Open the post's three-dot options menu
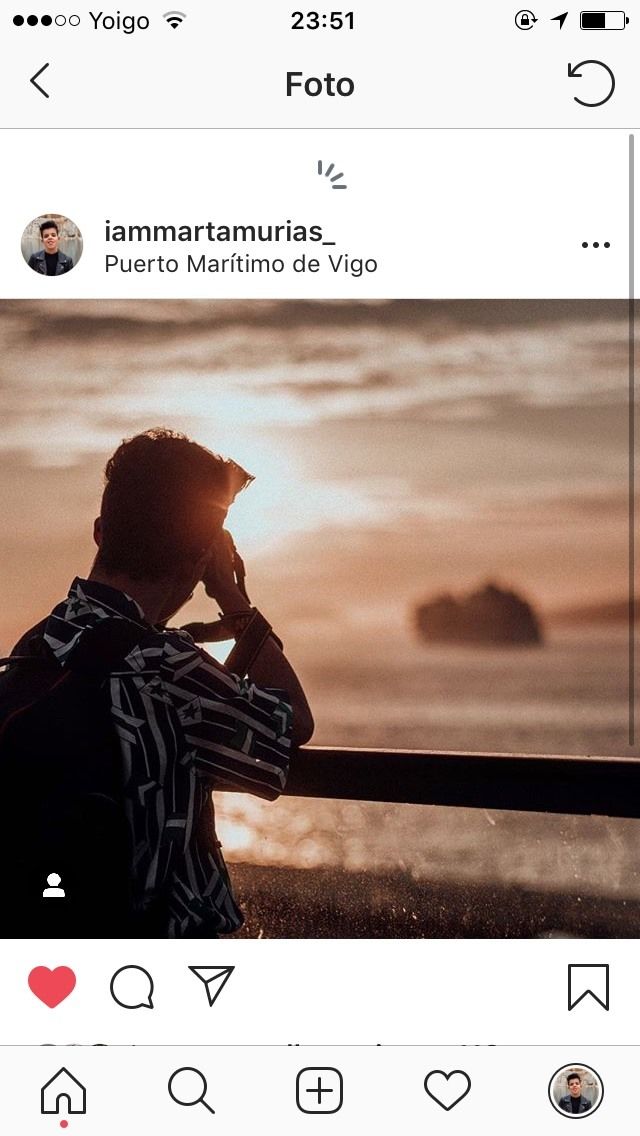The height and width of the screenshot is (1136, 640). [x=595, y=245]
